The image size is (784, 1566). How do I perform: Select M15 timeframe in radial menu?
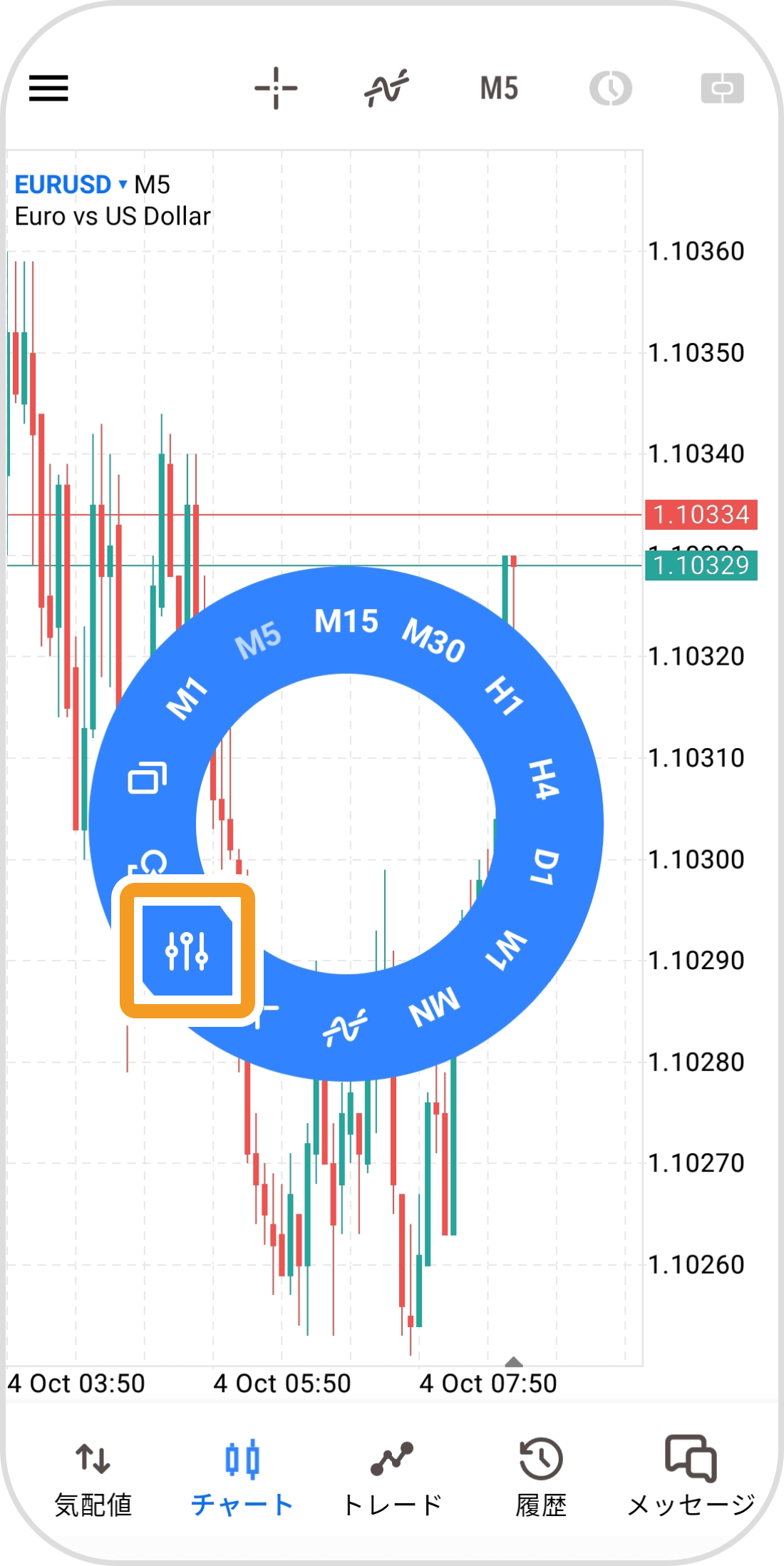tap(346, 622)
